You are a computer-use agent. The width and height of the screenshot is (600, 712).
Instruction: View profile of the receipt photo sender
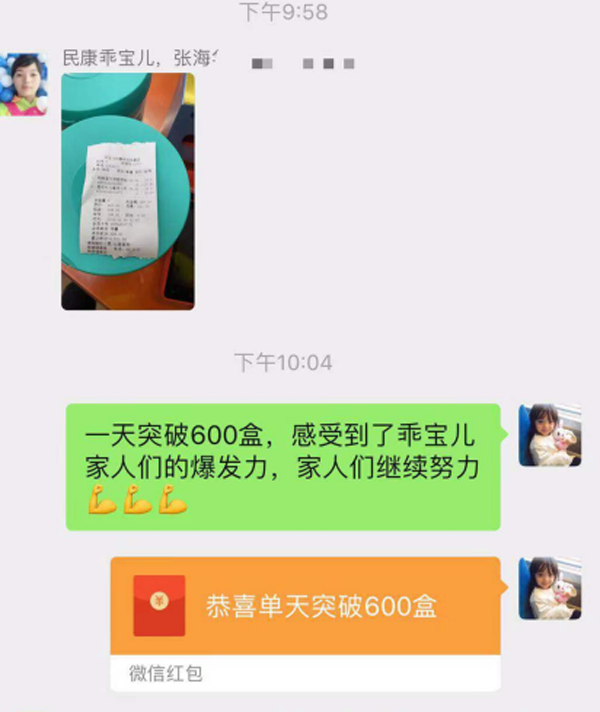coord(24,84)
